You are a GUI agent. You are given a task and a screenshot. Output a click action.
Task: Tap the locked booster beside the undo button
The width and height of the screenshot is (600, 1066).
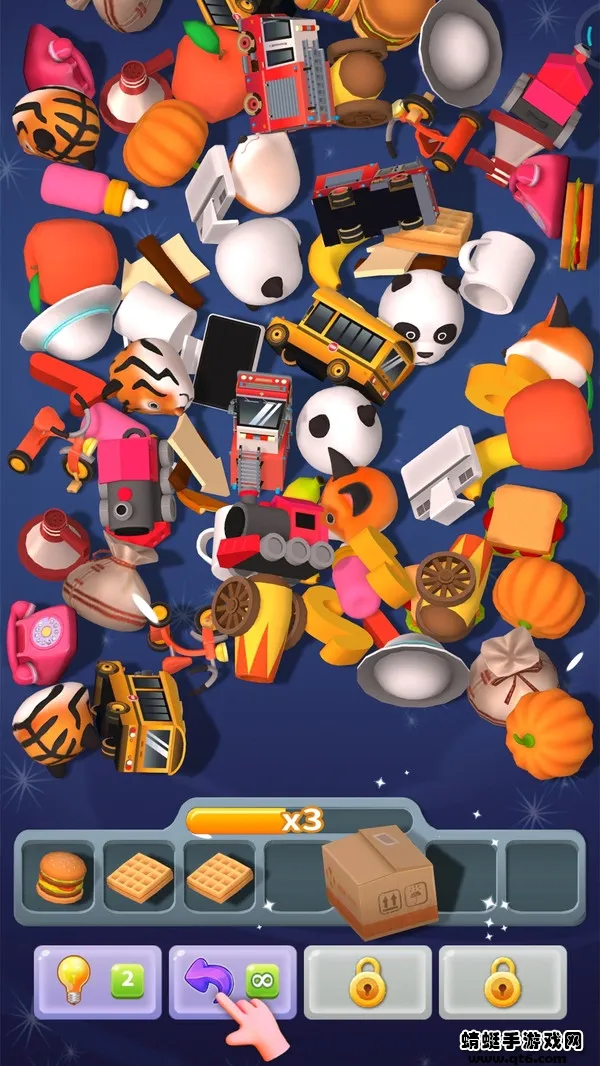point(367,982)
